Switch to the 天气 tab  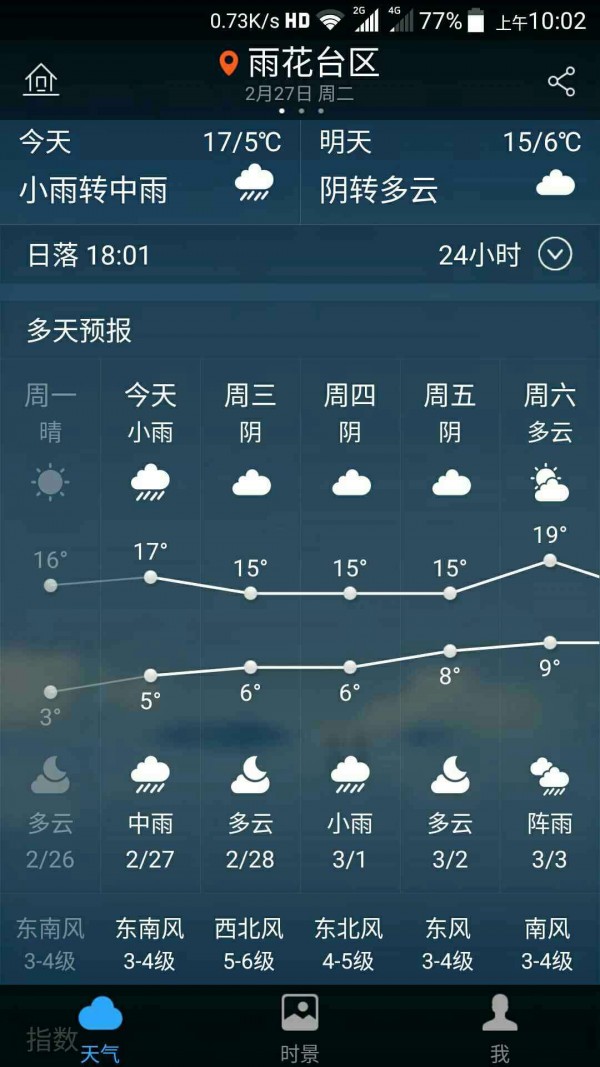pos(100,1027)
